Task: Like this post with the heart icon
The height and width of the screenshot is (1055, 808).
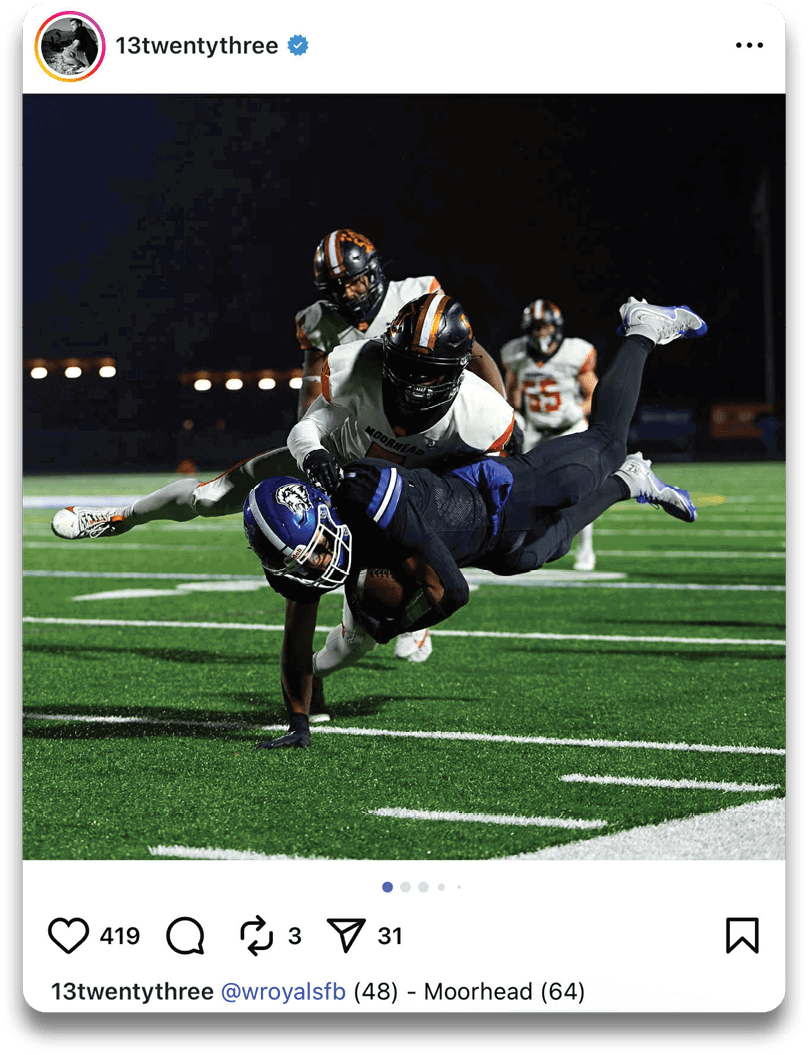Action: pos(69,936)
